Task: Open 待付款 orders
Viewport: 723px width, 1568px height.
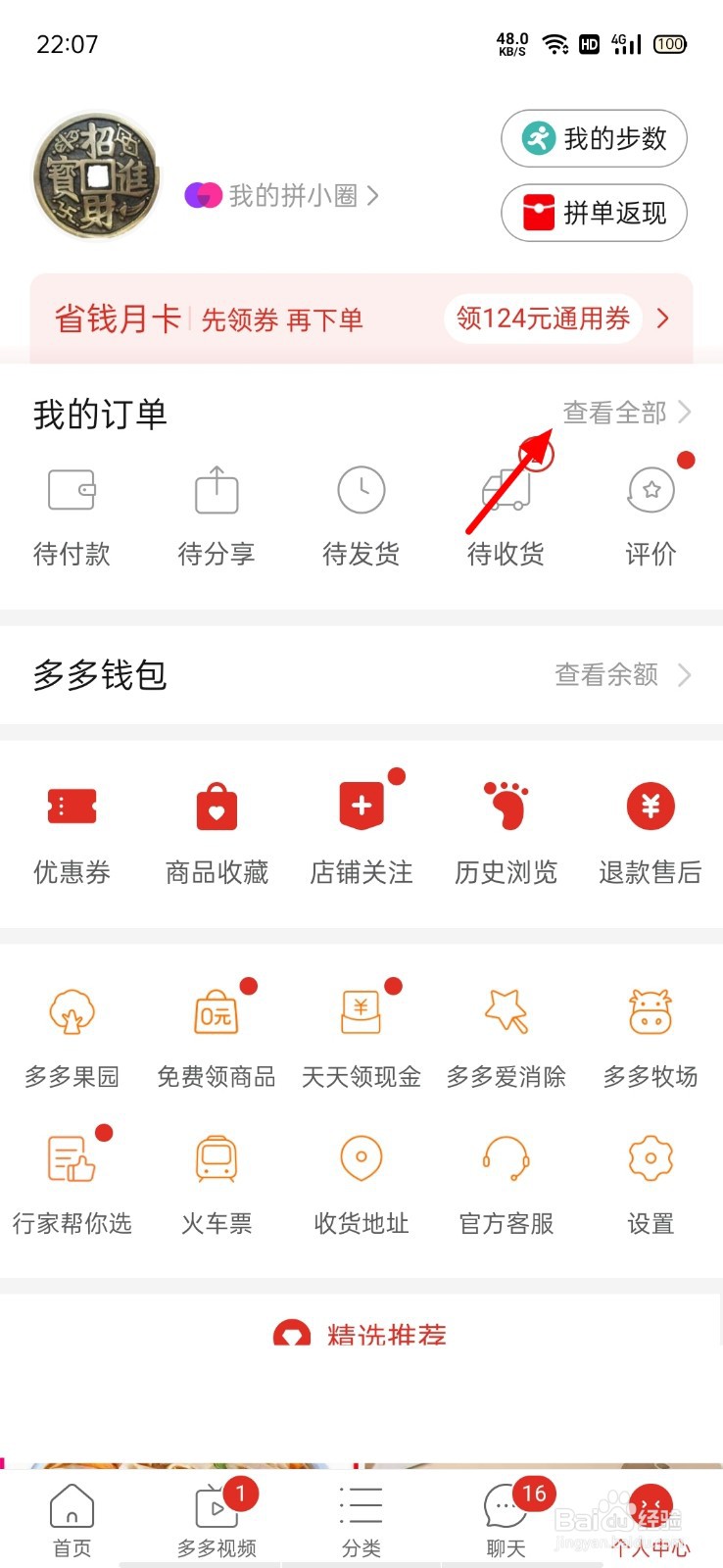Action: [72, 517]
